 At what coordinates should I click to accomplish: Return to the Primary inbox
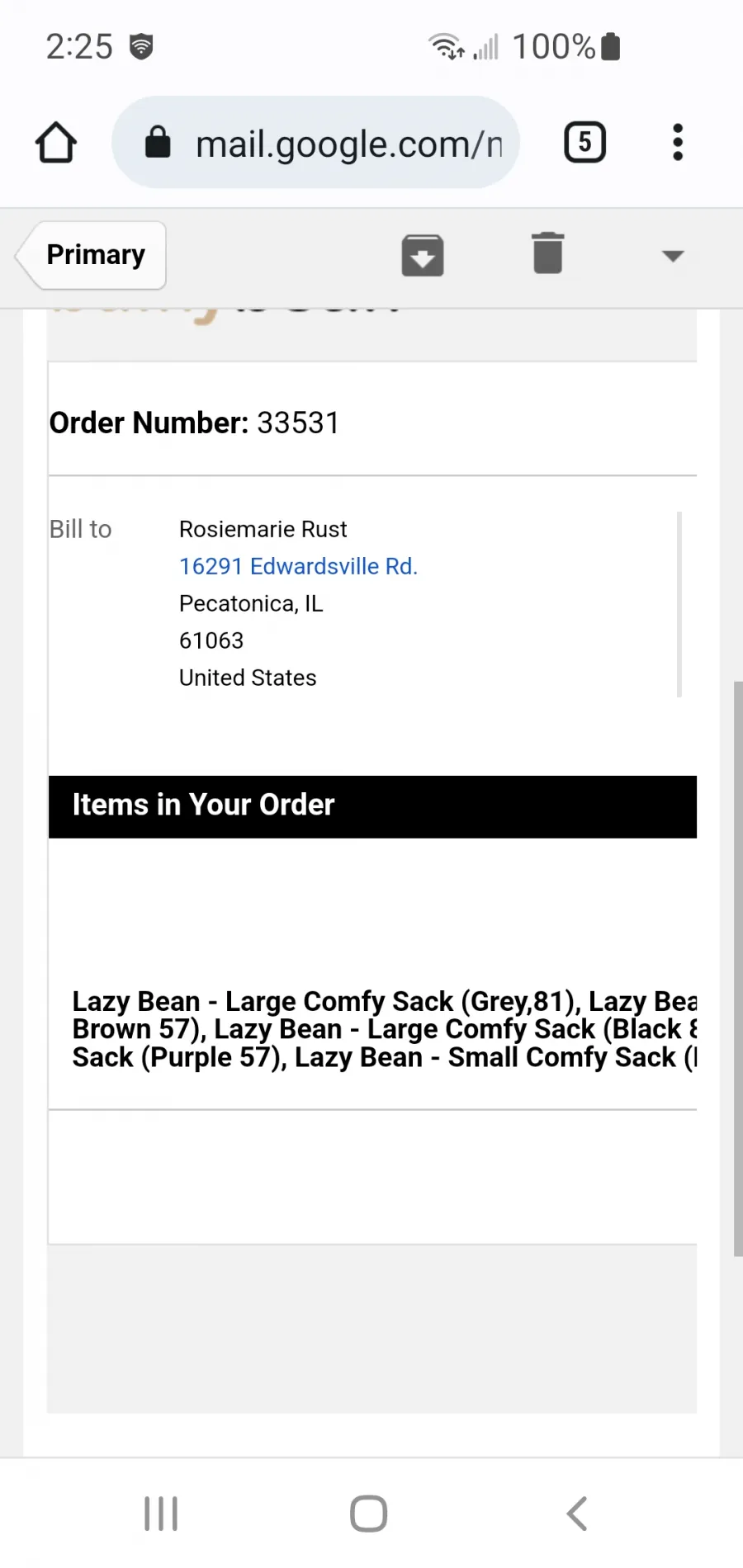[91, 255]
